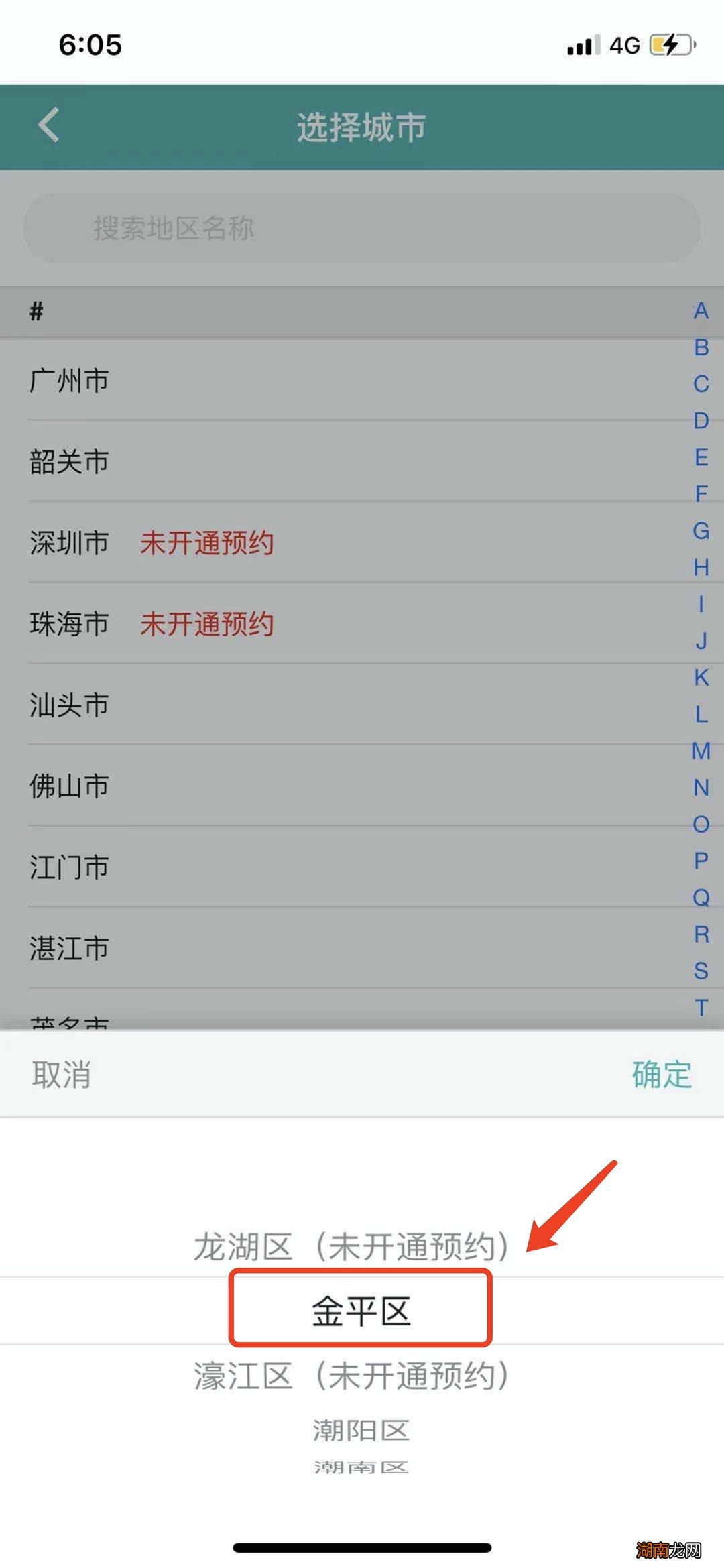Viewport: 724px width, 1568px height.
Task: Select 湛江市 entry
Action: tap(69, 949)
